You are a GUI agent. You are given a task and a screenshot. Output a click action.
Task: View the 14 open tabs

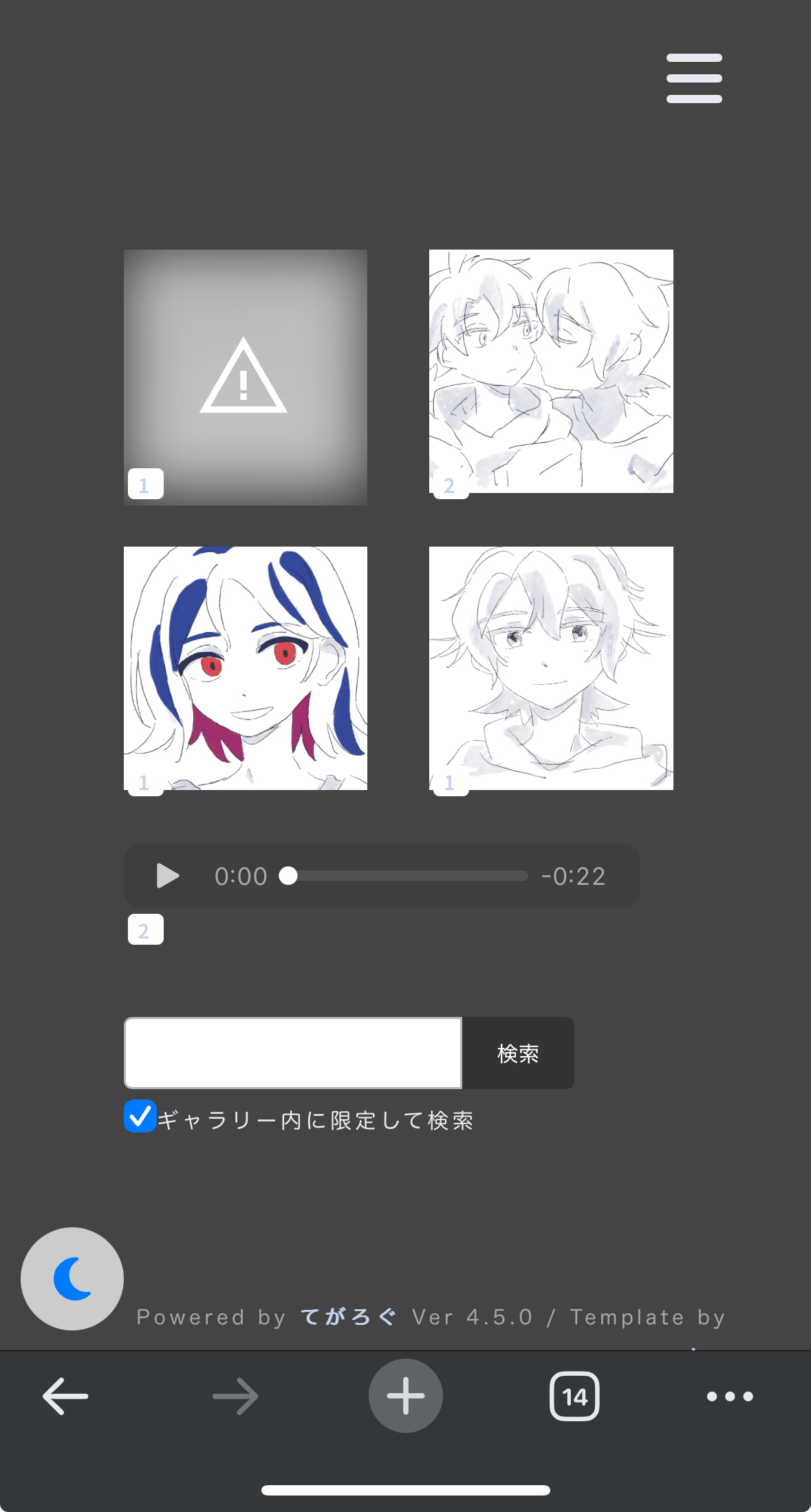click(574, 1396)
